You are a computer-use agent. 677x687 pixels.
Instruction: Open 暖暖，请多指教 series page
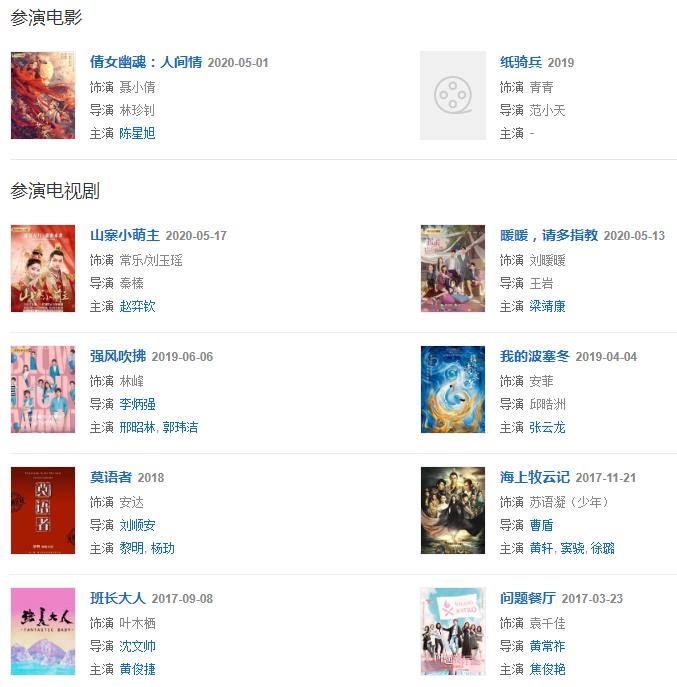[549, 235]
